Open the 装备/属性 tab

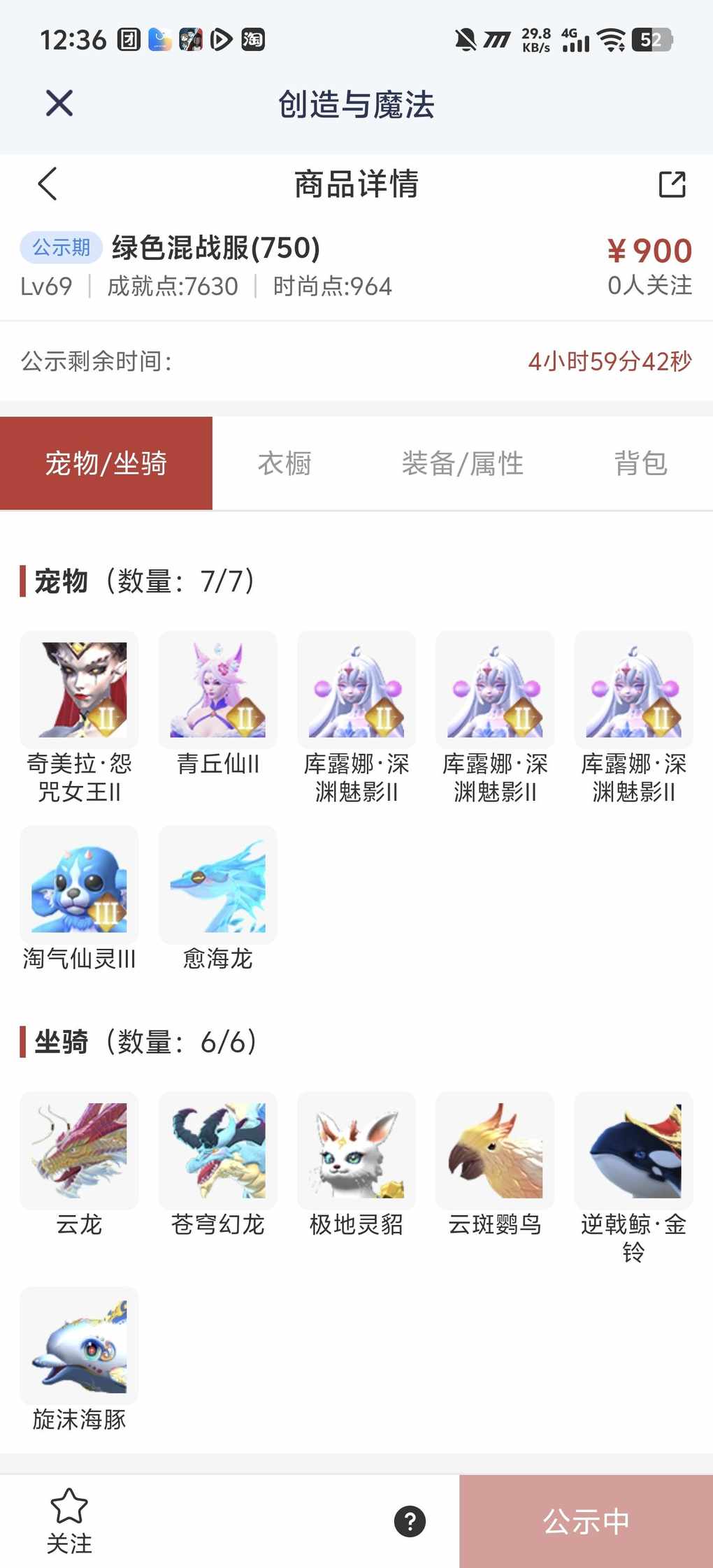(x=462, y=463)
